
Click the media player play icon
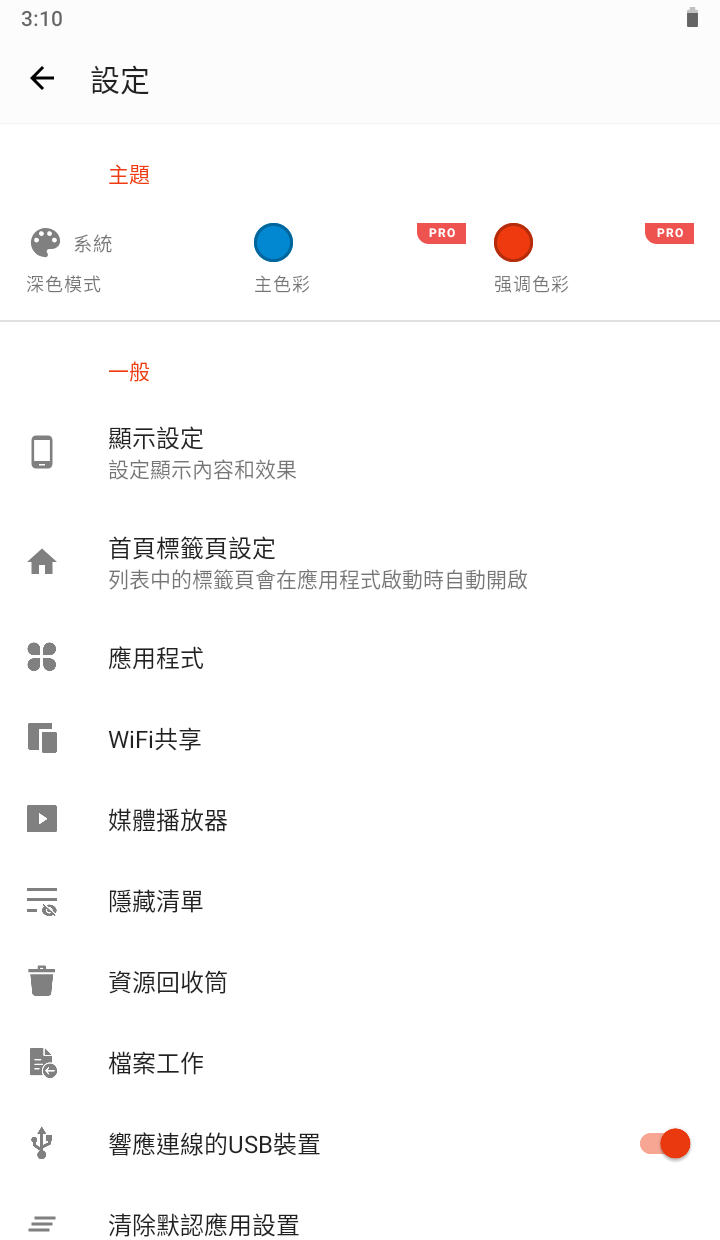41,818
